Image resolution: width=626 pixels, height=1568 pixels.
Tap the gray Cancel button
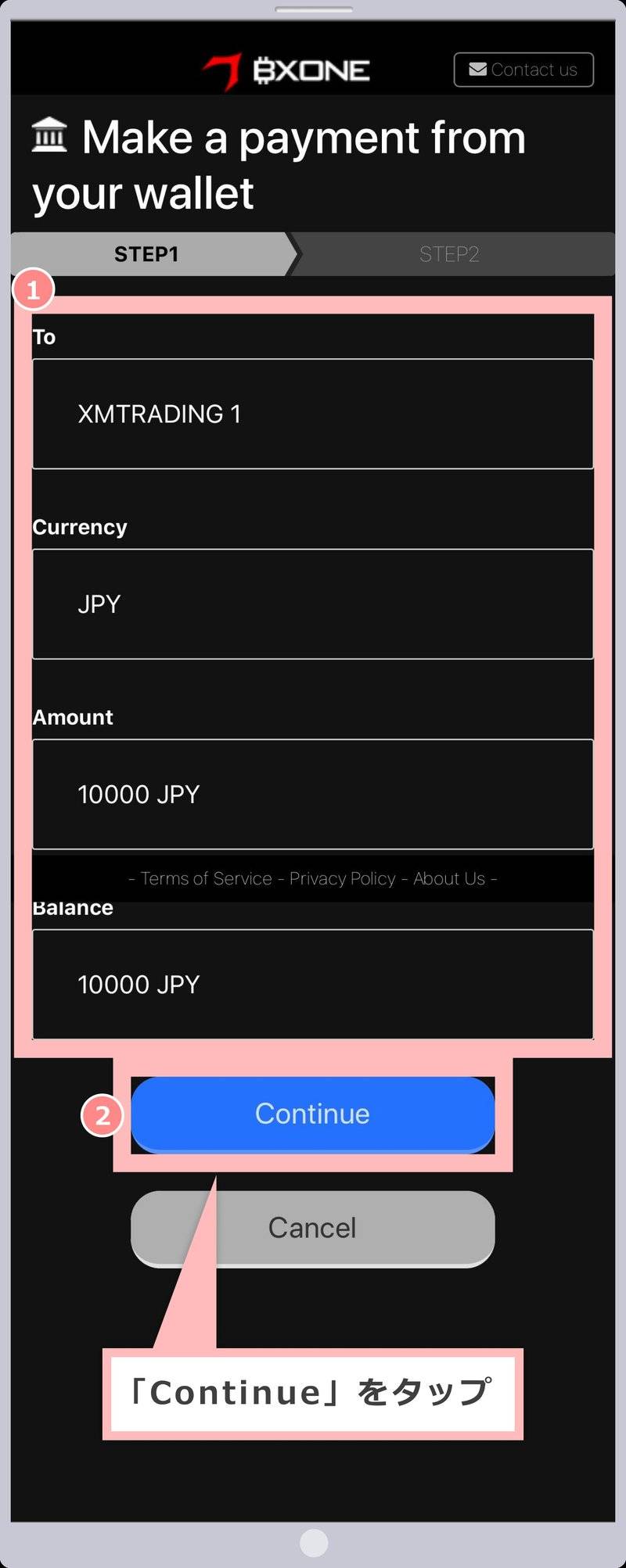pyautogui.click(x=312, y=1227)
